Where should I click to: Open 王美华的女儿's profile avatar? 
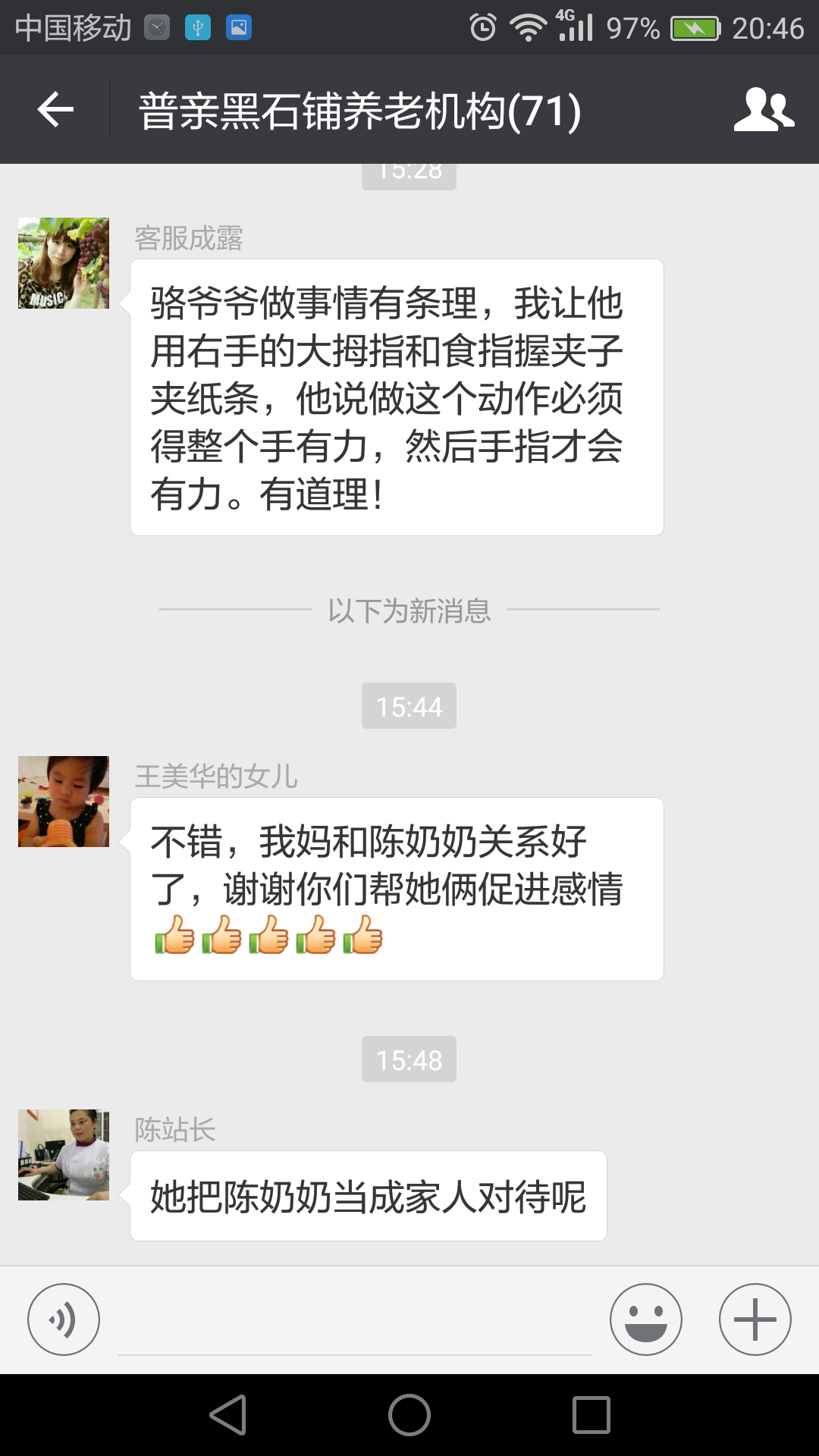(64, 802)
